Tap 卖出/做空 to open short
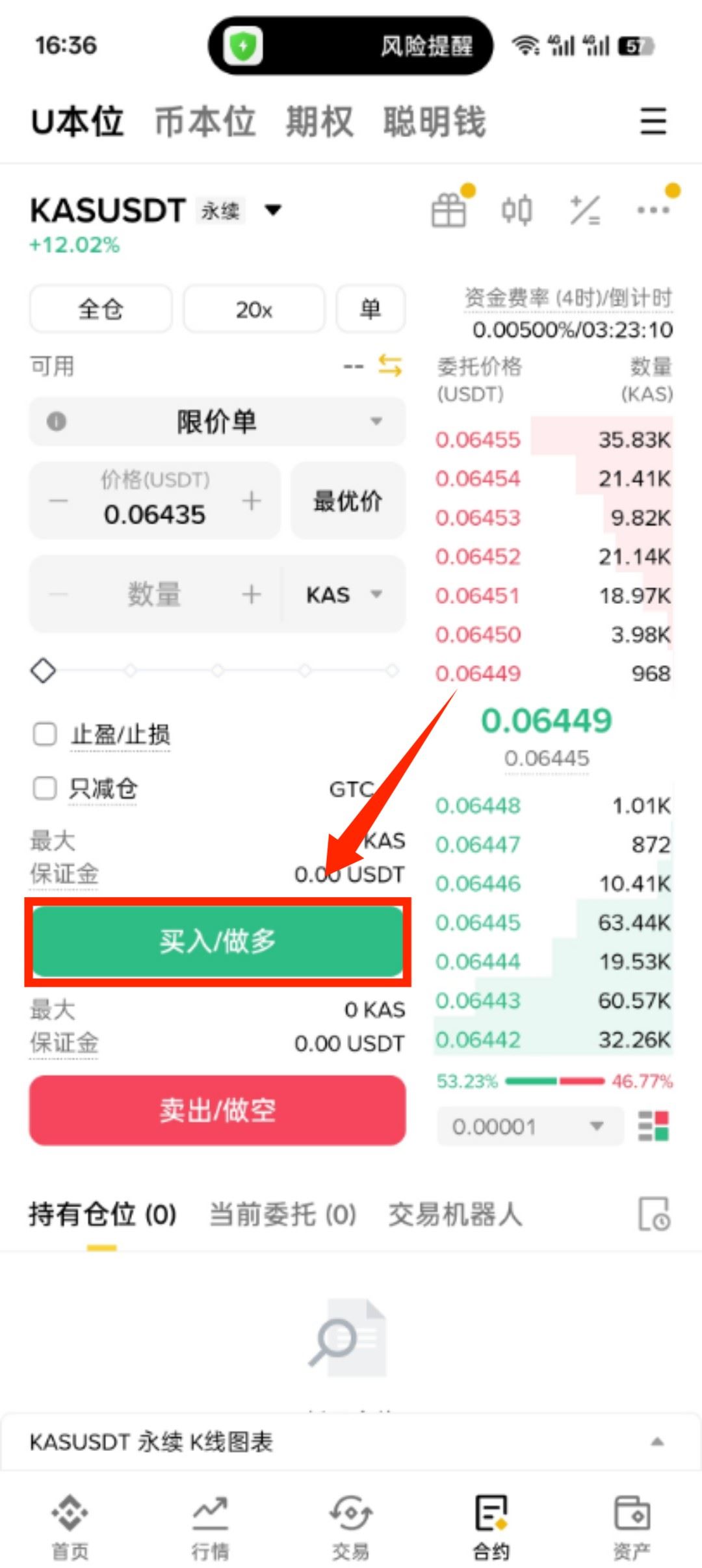 coord(217,1110)
